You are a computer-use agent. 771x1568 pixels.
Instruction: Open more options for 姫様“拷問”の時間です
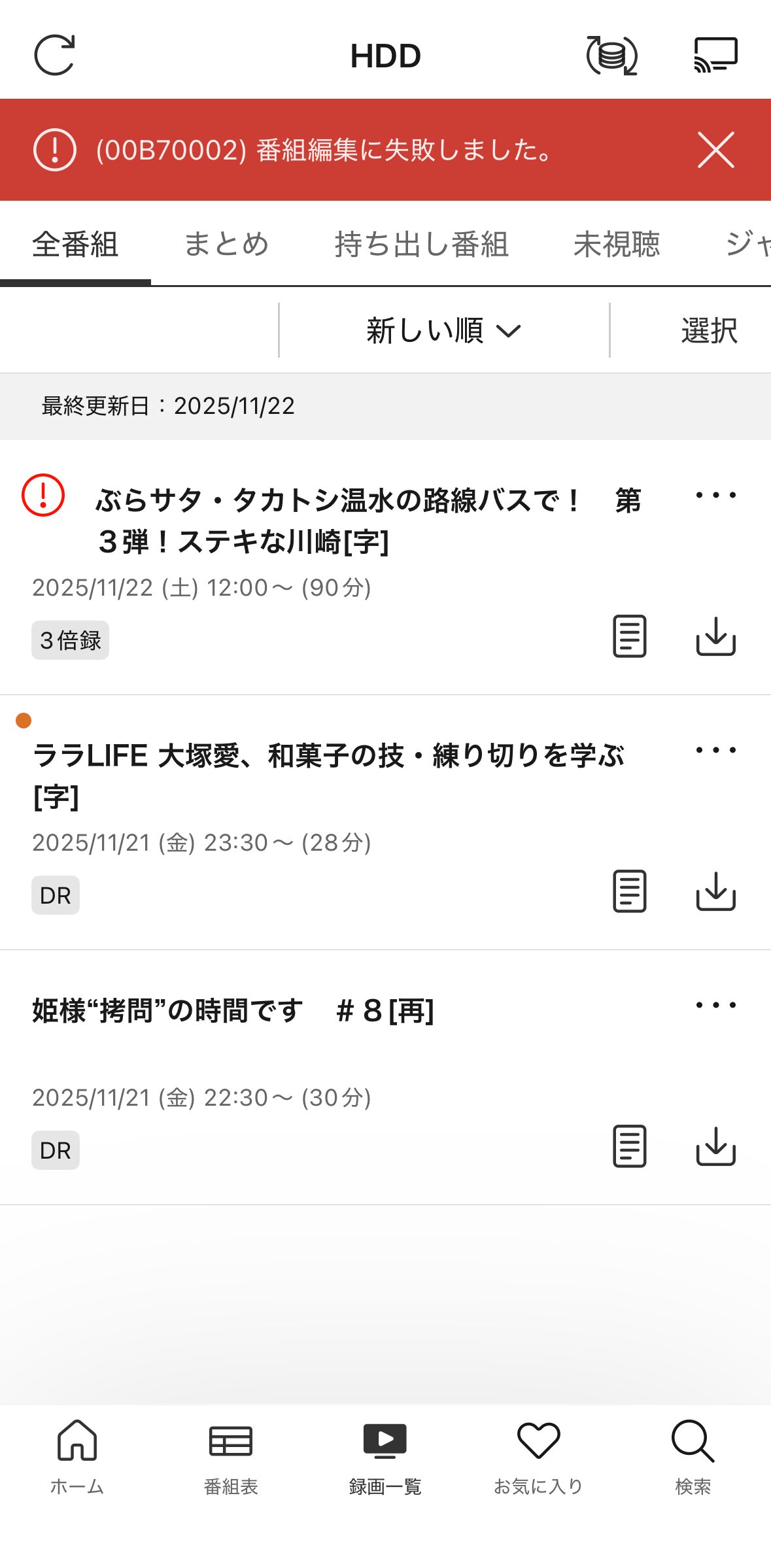(715, 1005)
